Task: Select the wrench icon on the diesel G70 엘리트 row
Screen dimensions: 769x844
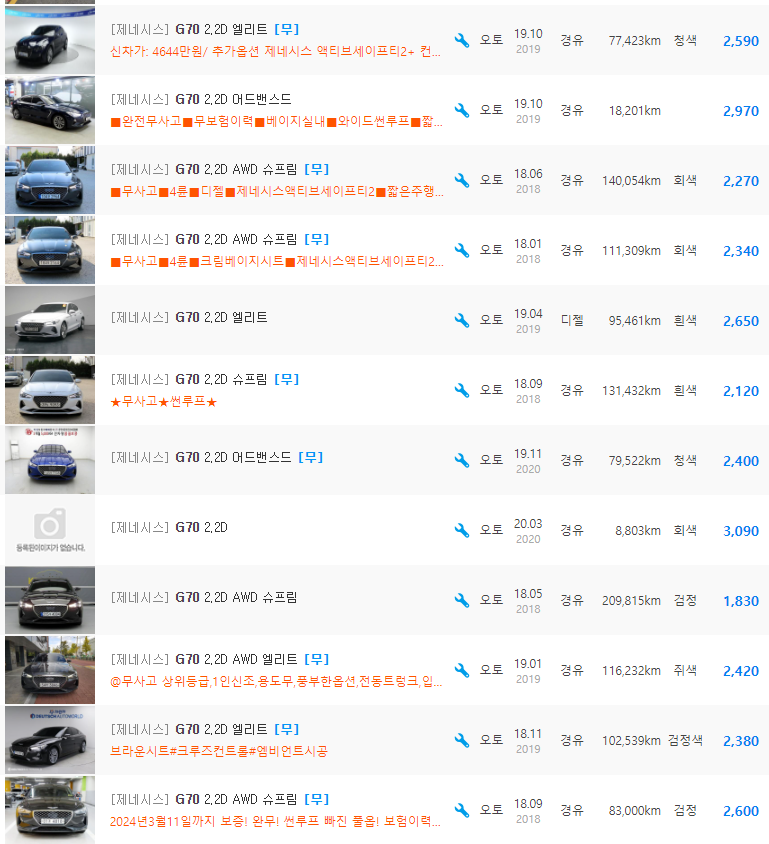Action: tap(461, 320)
